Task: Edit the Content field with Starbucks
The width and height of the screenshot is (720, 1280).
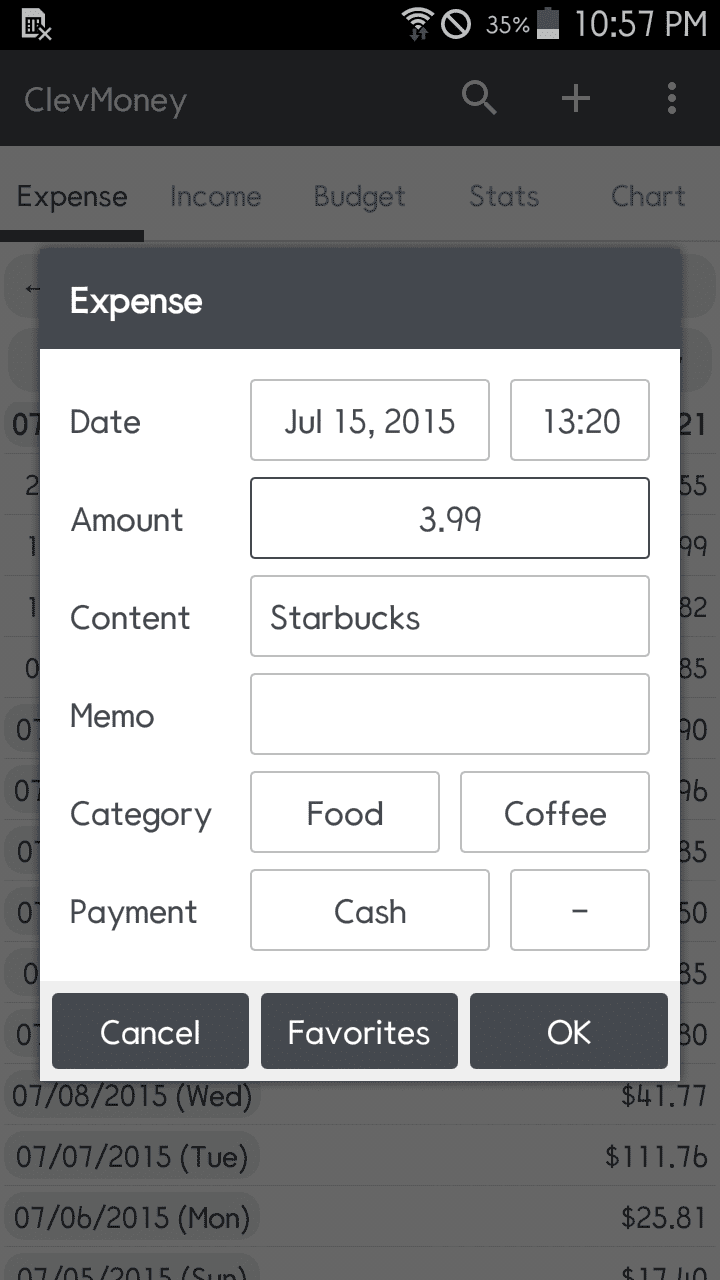Action: click(450, 616)
